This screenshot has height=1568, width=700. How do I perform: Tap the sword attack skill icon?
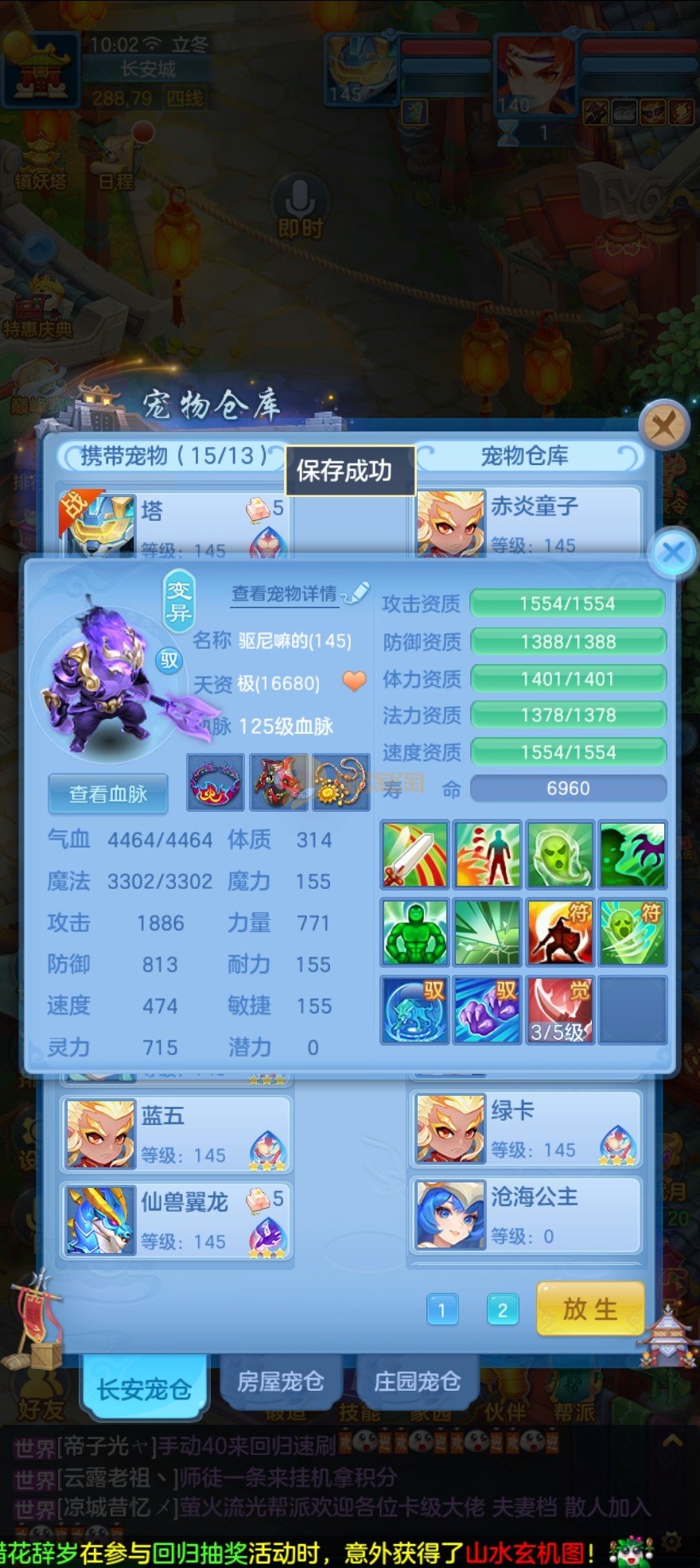(414, 855)
